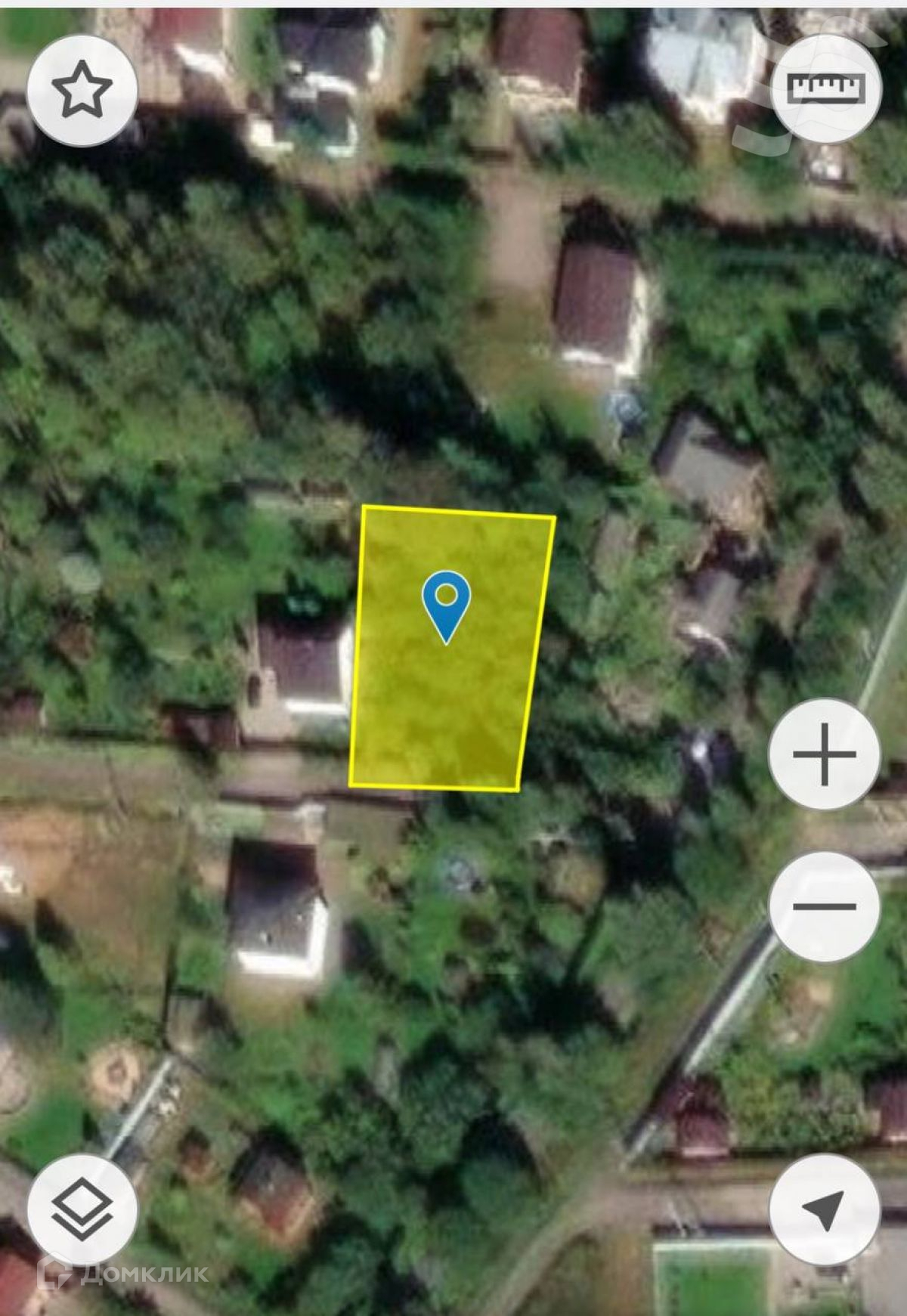Zoom in on the map

tap(824, 754)
